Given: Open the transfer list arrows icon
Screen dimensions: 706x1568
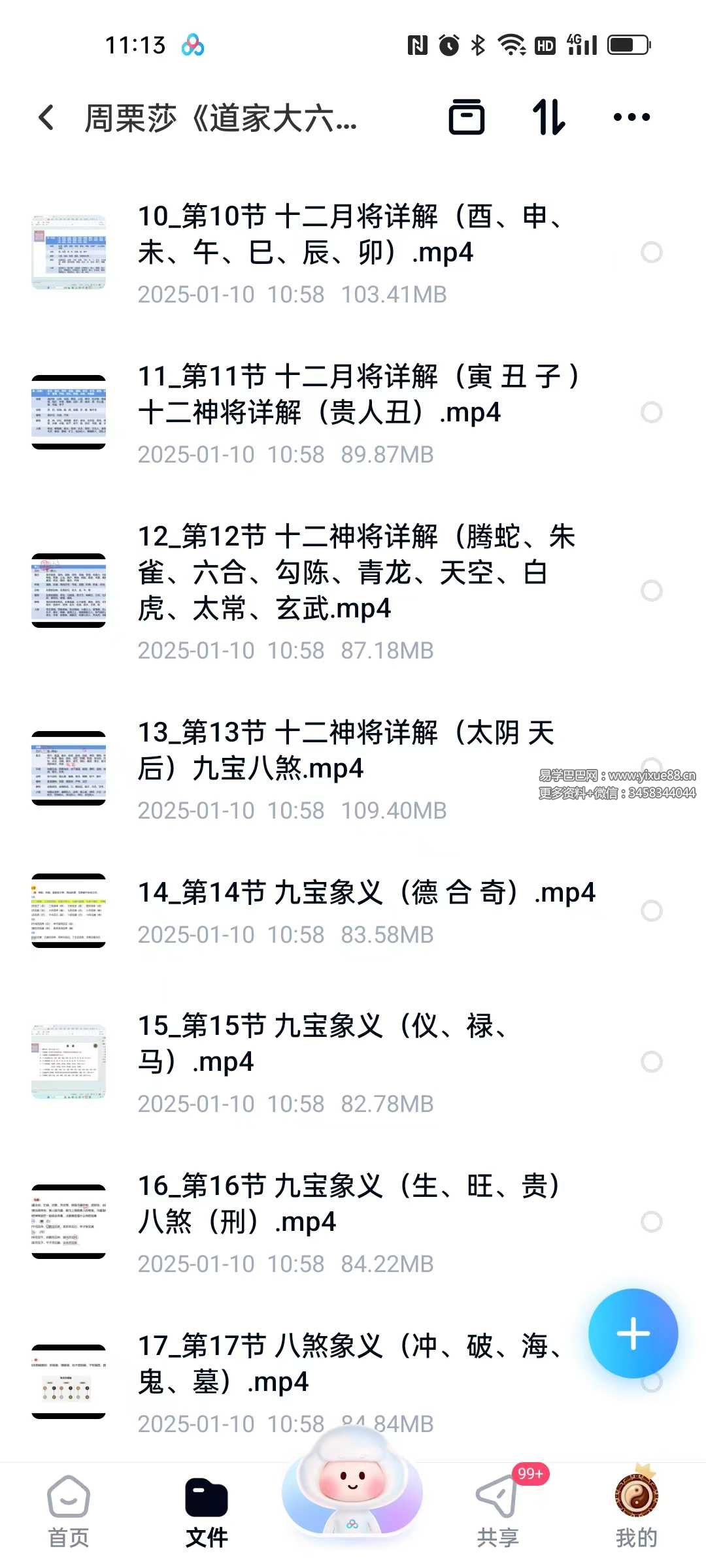Looking at the screenshot, I should tap(548, 118).
